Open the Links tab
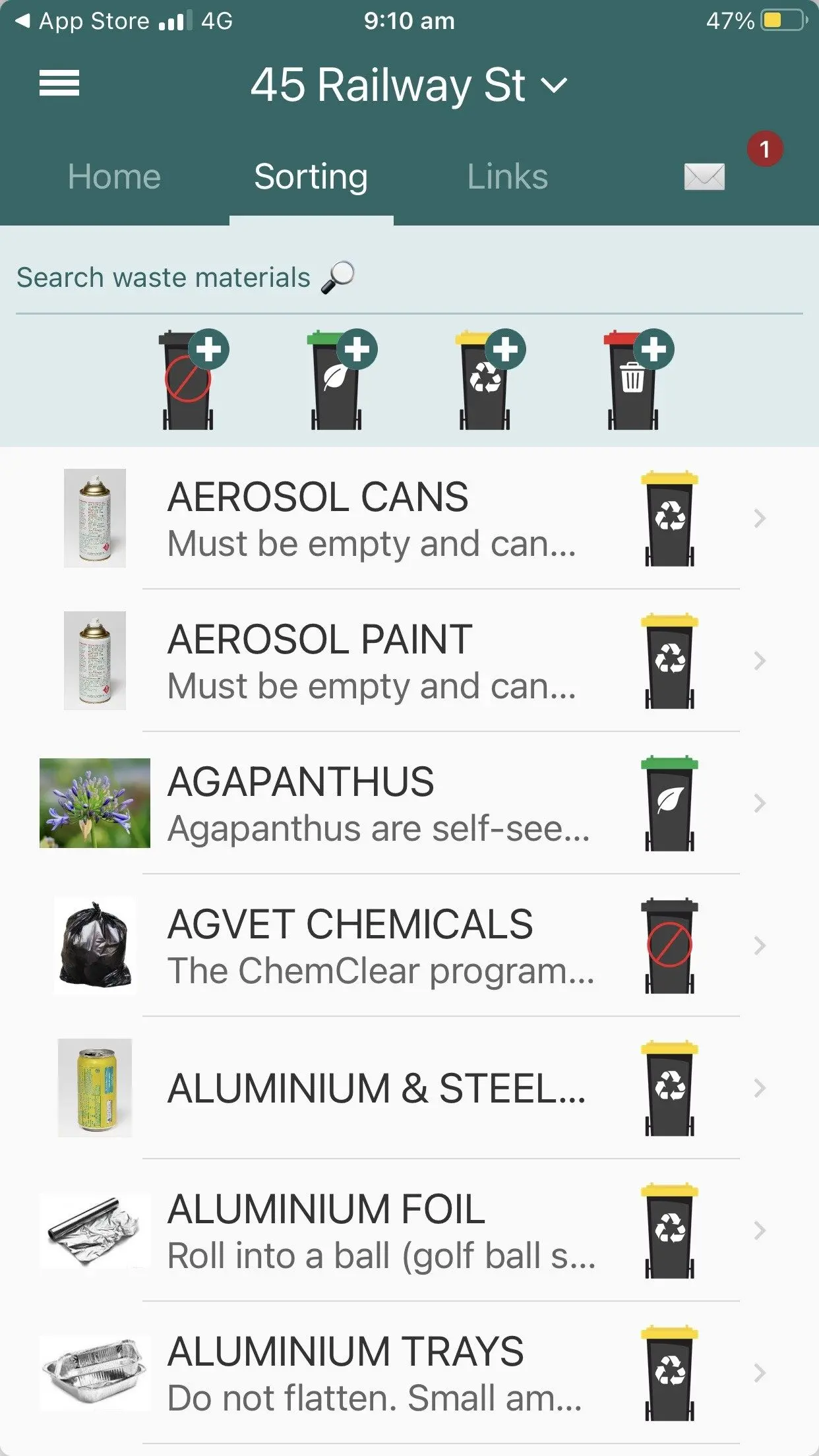This screenshot has height=1456, width=819. click(x=506, y=175)
